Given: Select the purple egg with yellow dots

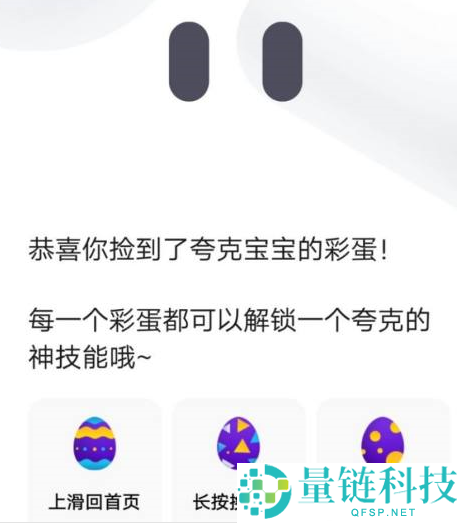Looking at the screenshot, I should coord(383,440).
